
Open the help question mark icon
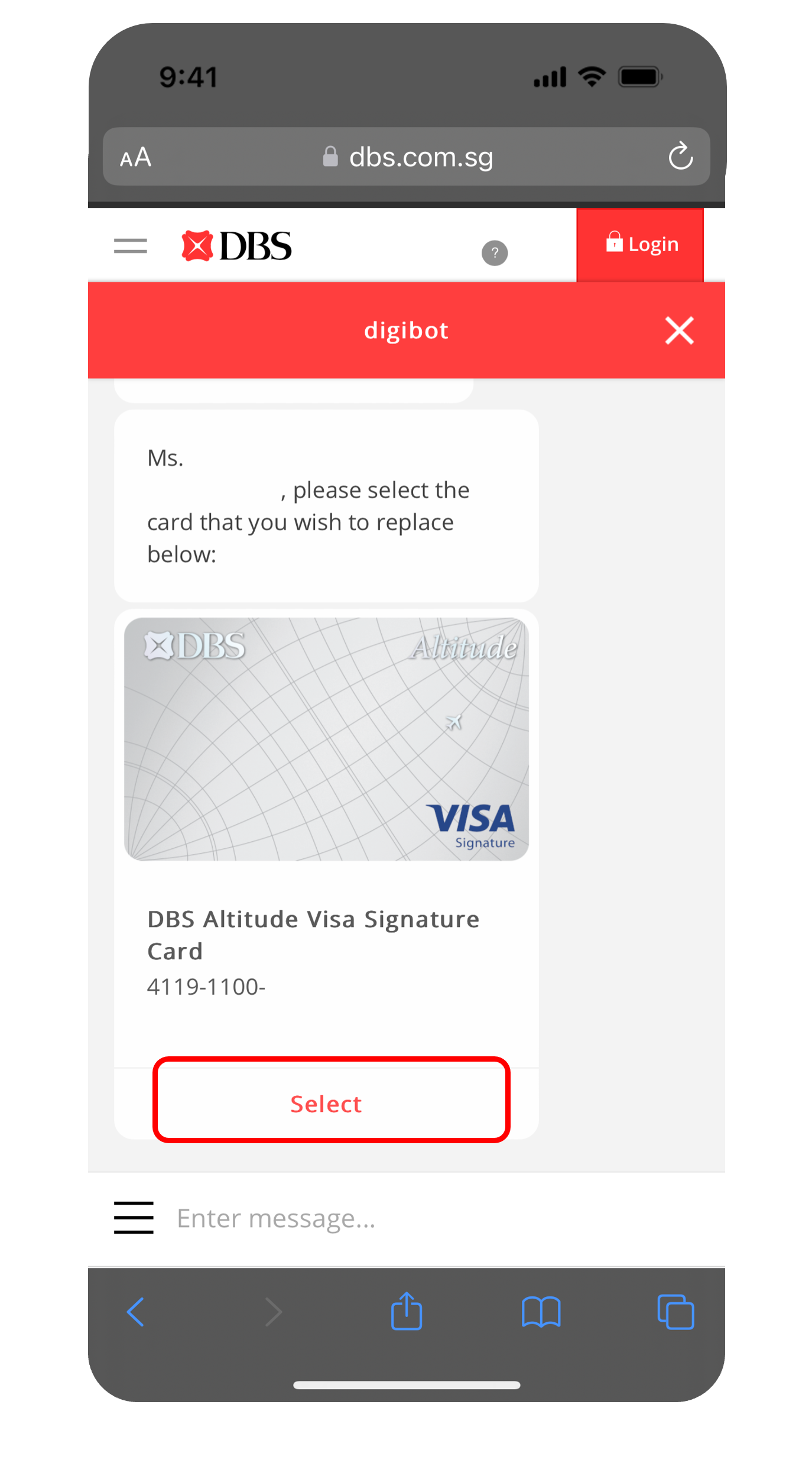tap(495, 253)
